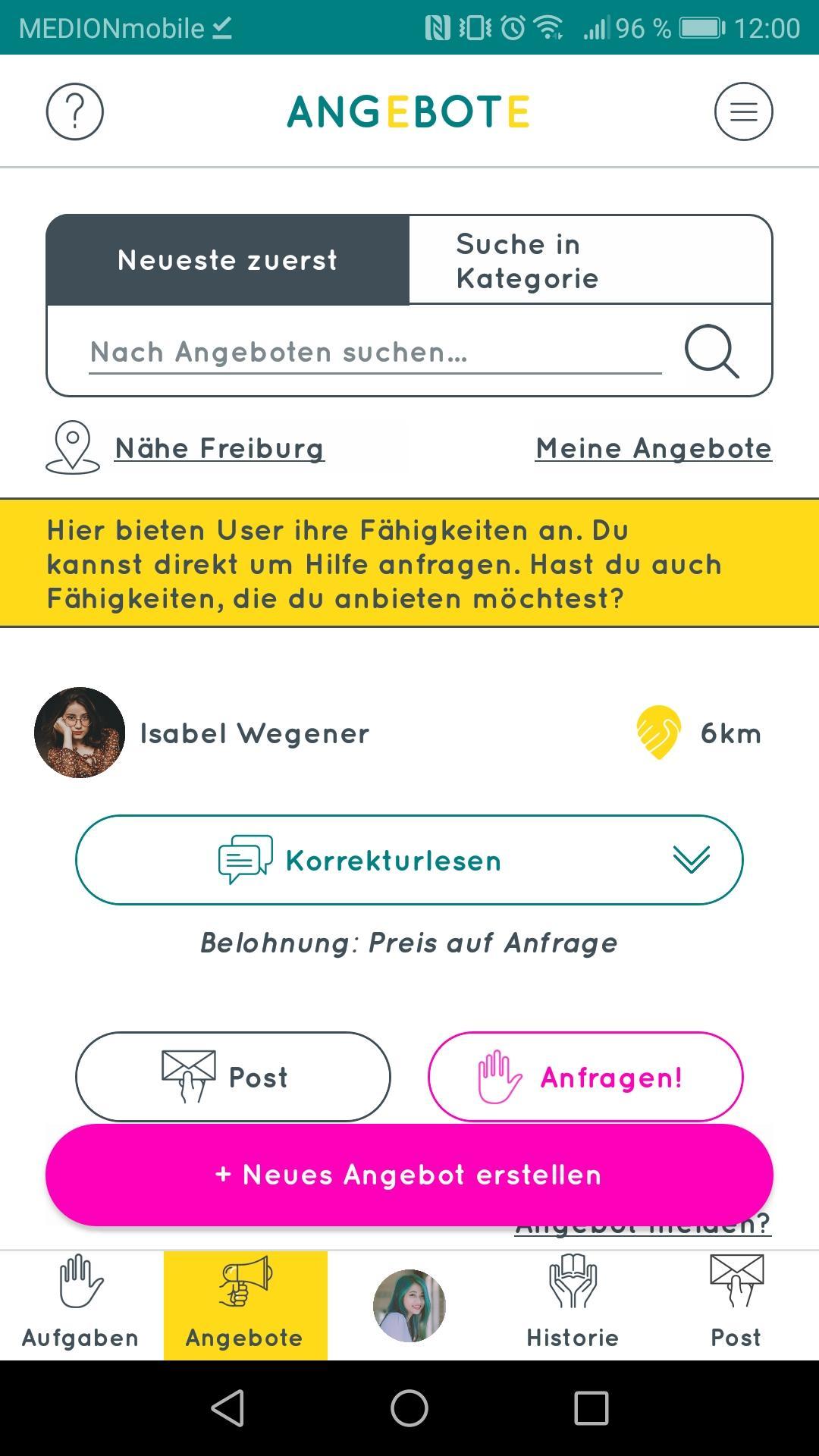Focus the Nach Angeboten suchen field
Screen dimensions: 819x1456
(x=375, y=353)
